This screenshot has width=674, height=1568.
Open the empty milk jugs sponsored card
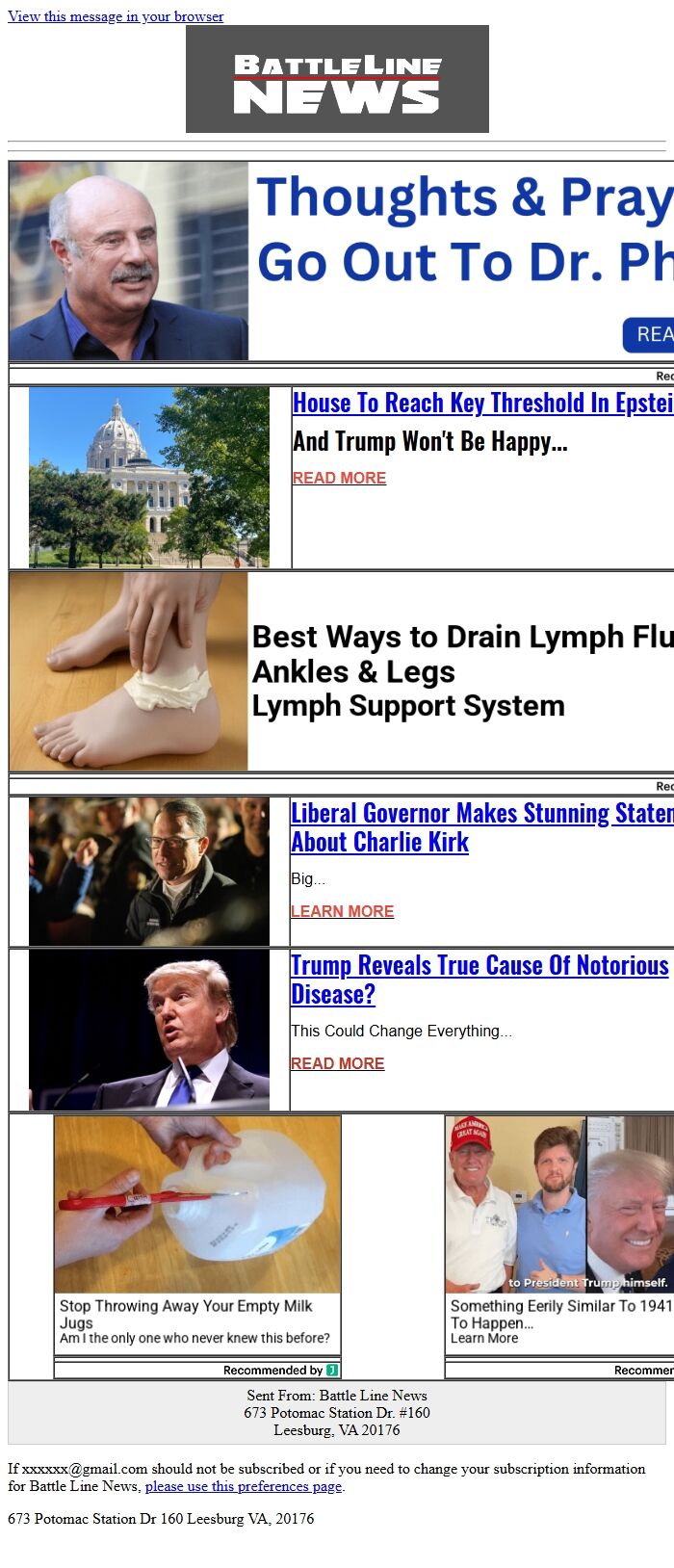point(197,1233)
